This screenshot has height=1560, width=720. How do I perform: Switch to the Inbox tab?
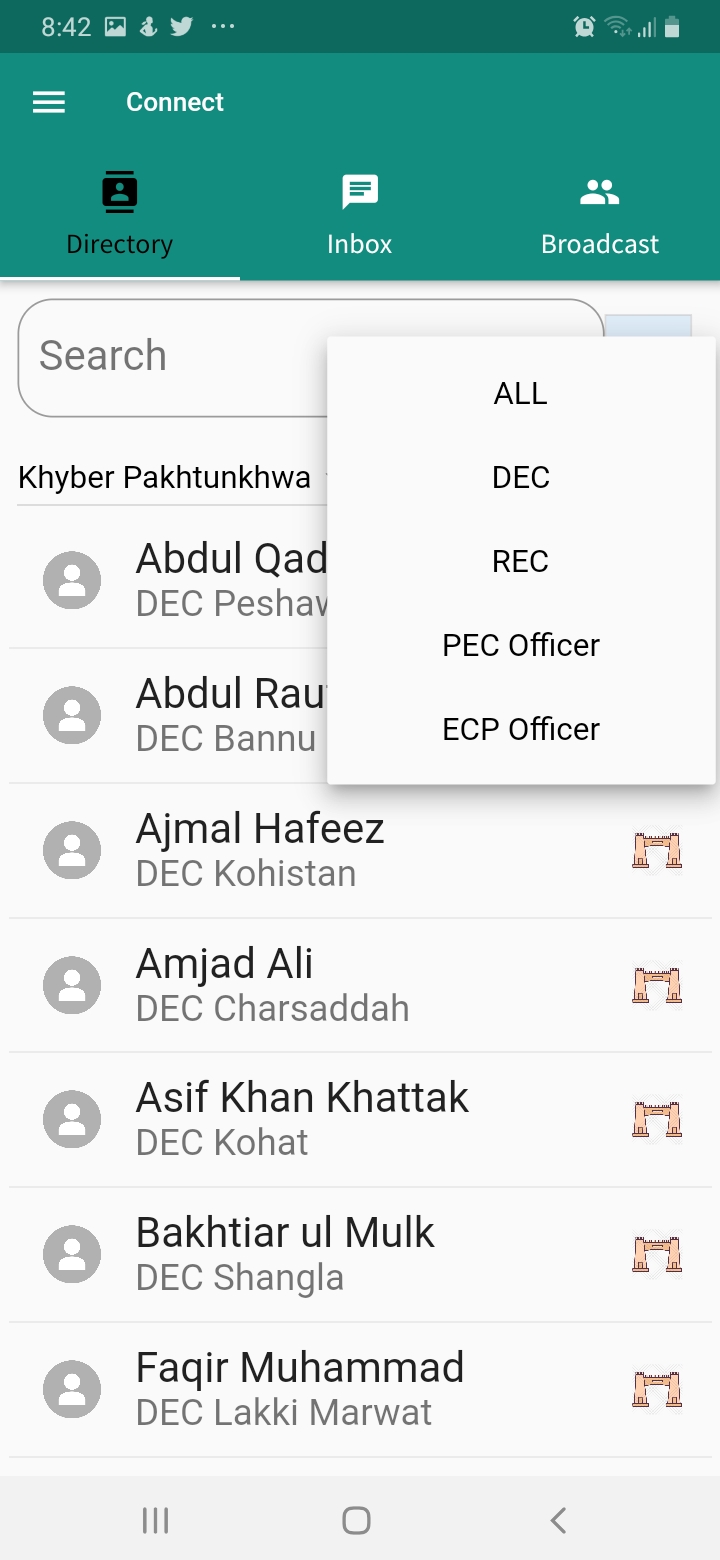pos(360,215)
